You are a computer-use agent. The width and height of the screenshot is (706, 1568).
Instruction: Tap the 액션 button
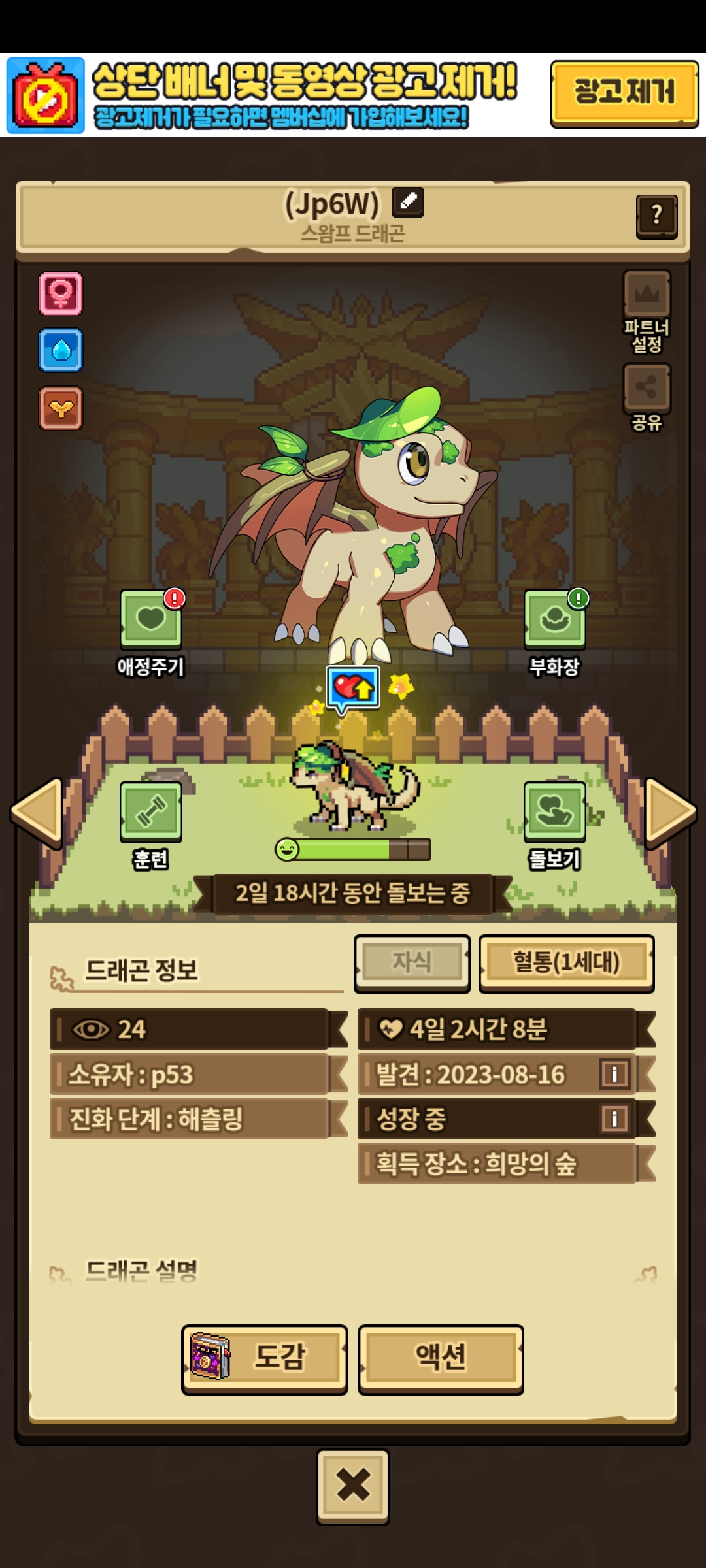coord(441,1358)
